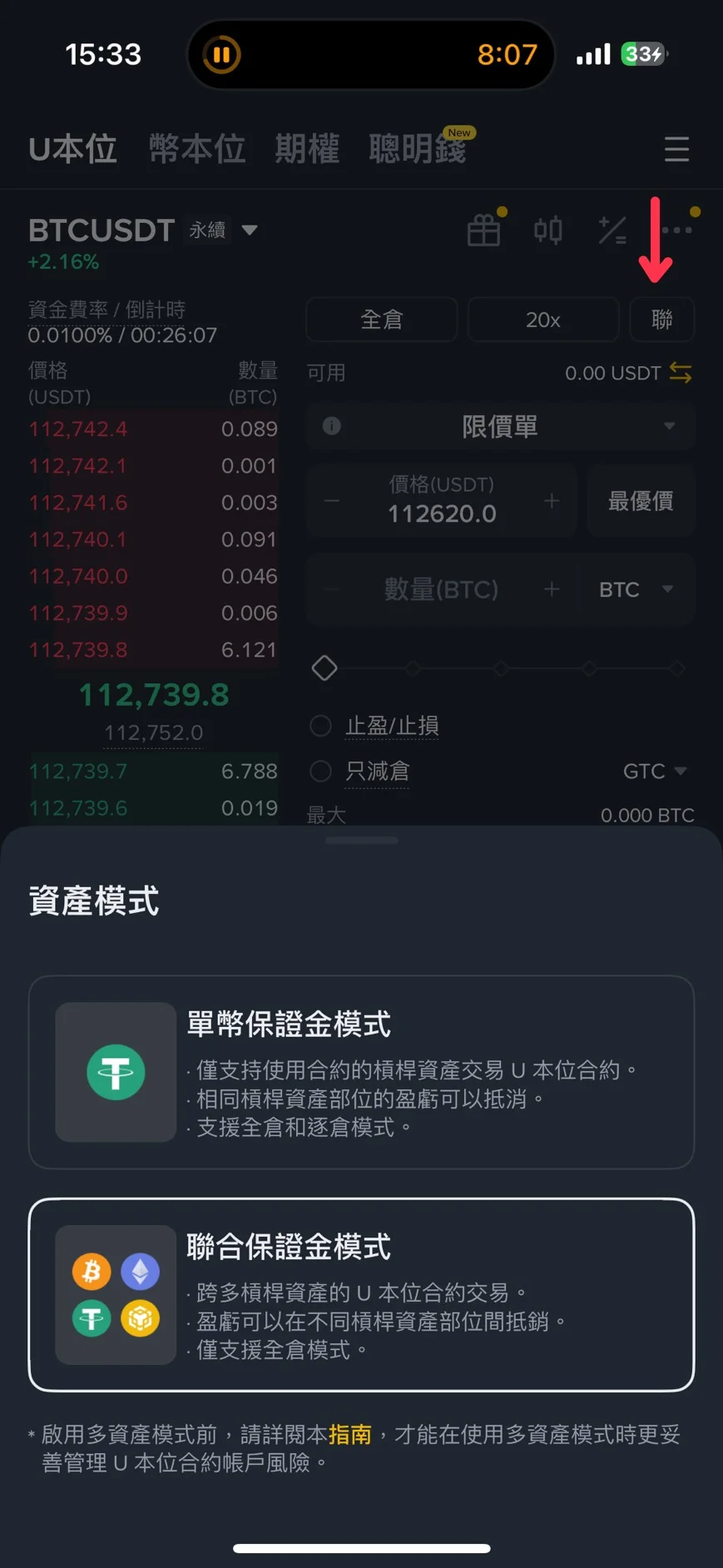
Task: Enable the 只減倉 reduce-only option
Action: (321, 772)
